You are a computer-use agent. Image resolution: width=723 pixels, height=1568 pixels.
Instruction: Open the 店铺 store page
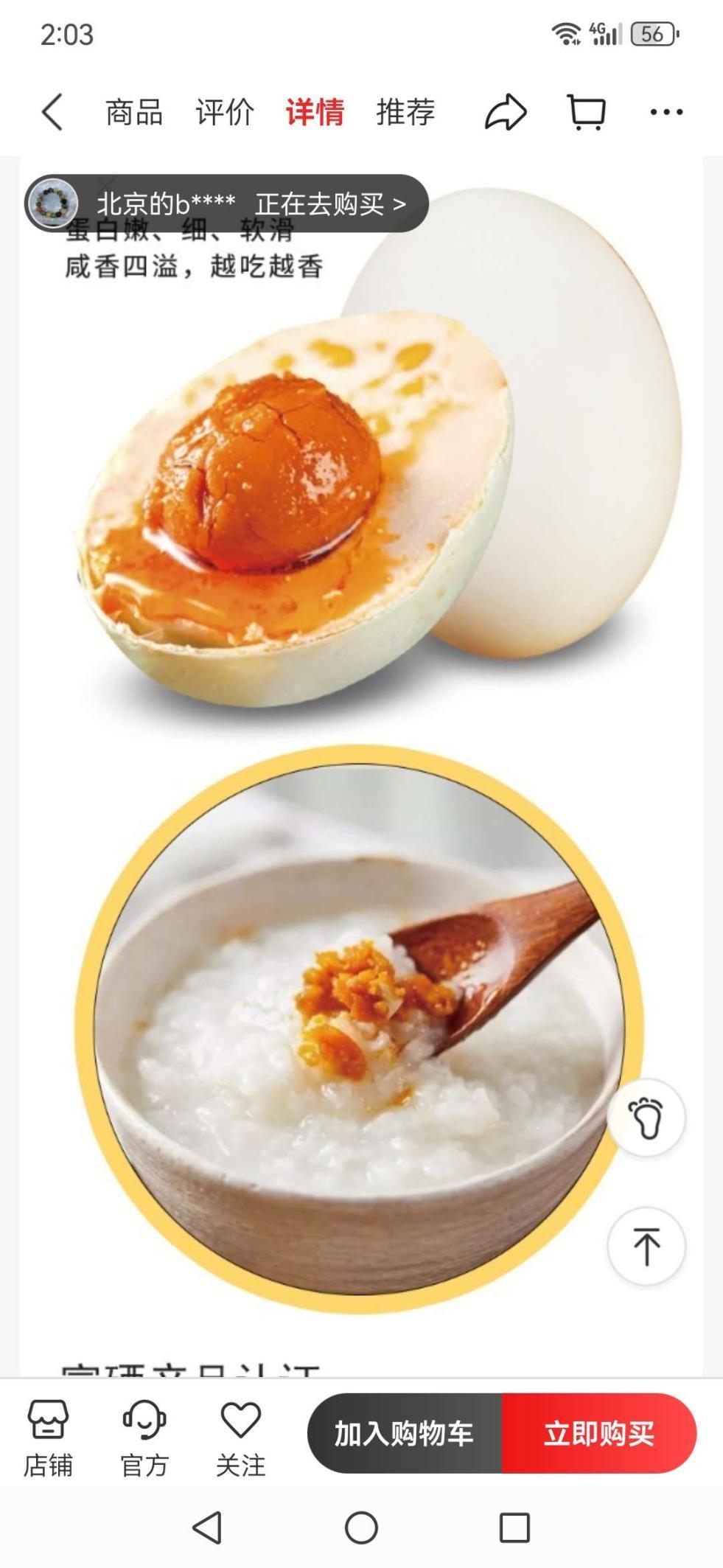[x=48, y=1439]
